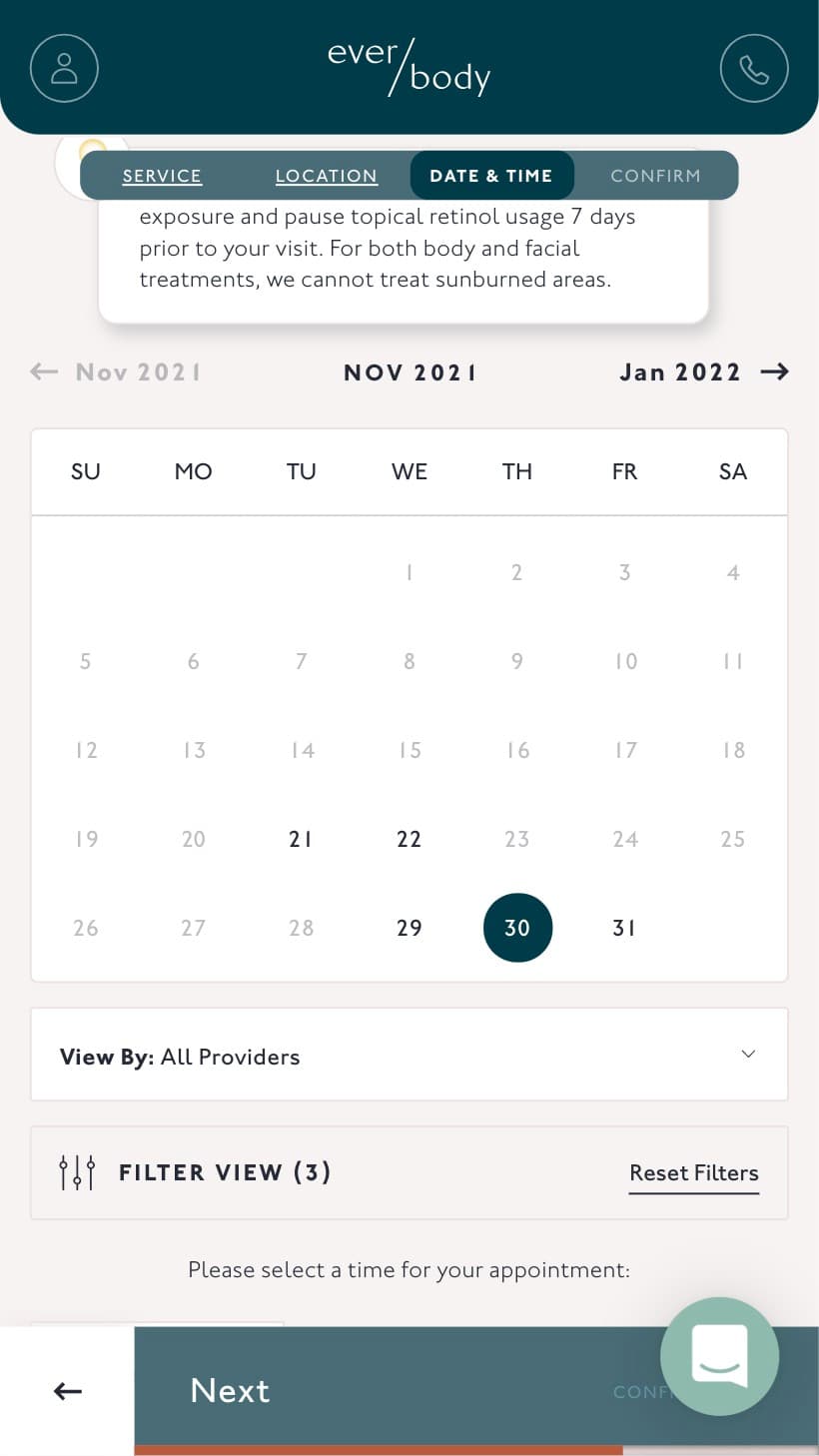Open the chat support bubble
819x1456 pixels.
(x=719, y=1356)
